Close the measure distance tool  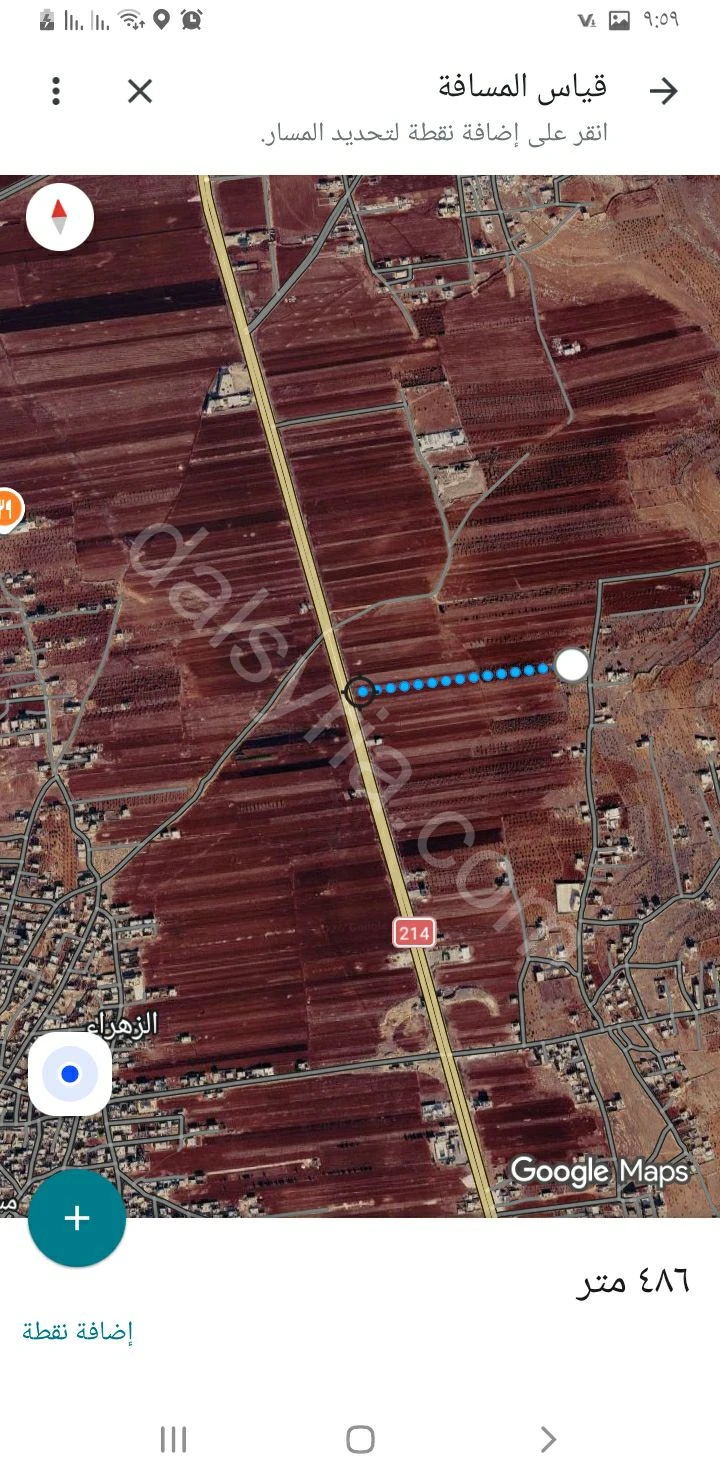140,92
